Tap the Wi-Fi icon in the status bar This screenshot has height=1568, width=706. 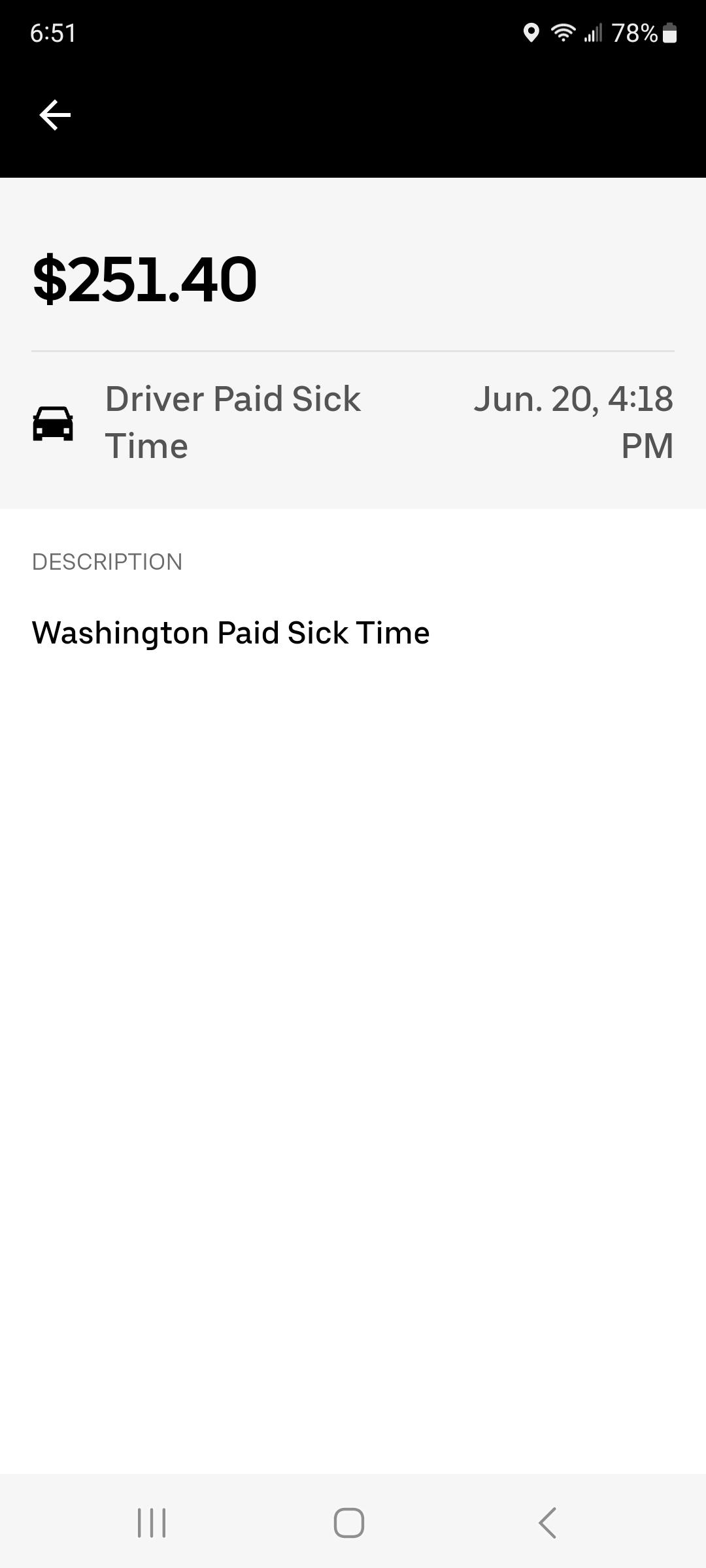563,32
